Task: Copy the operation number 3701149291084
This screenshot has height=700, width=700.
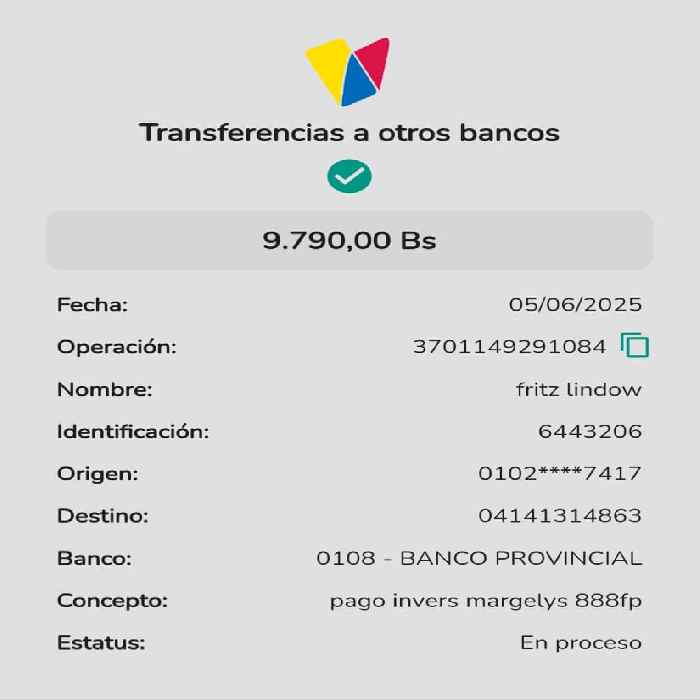Action: 635,345
